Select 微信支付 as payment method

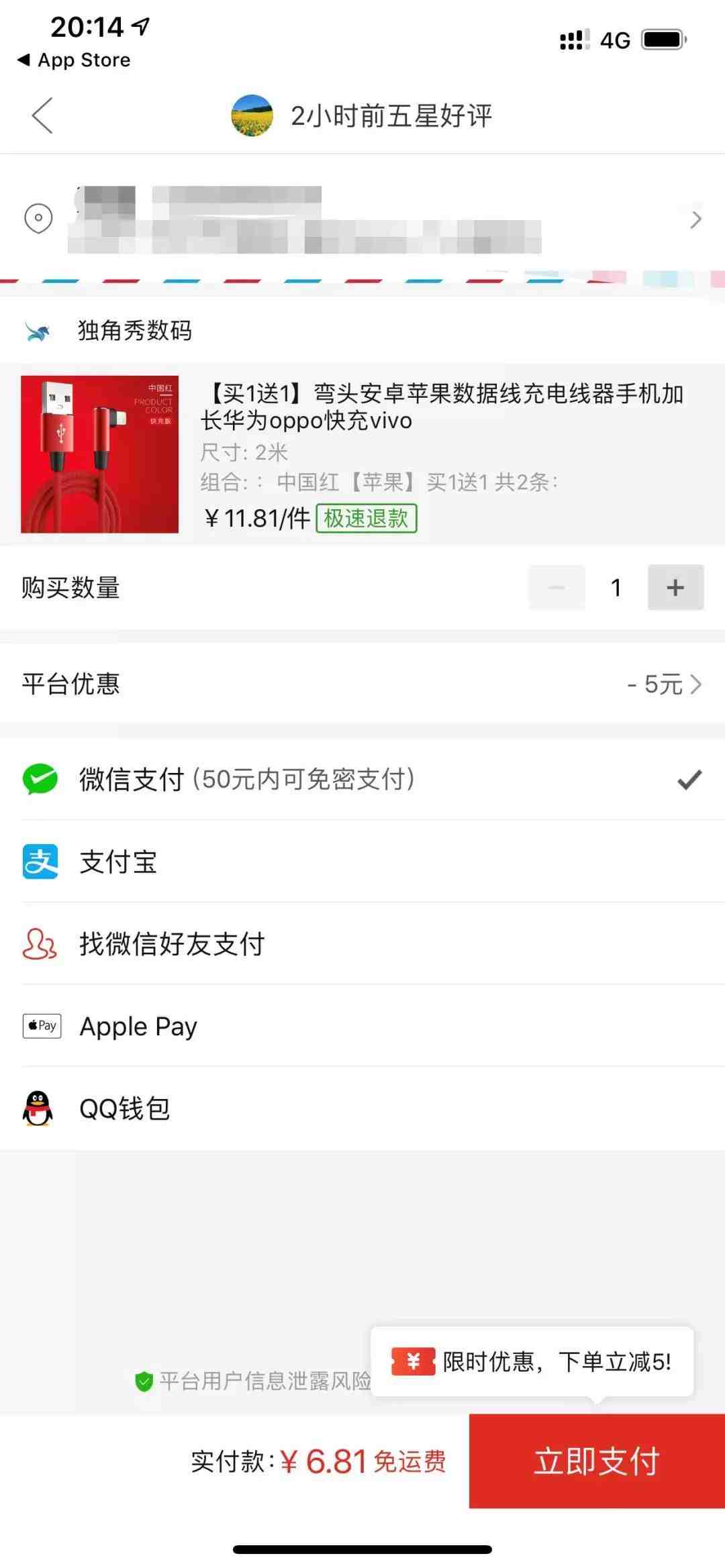coord(362,780)
